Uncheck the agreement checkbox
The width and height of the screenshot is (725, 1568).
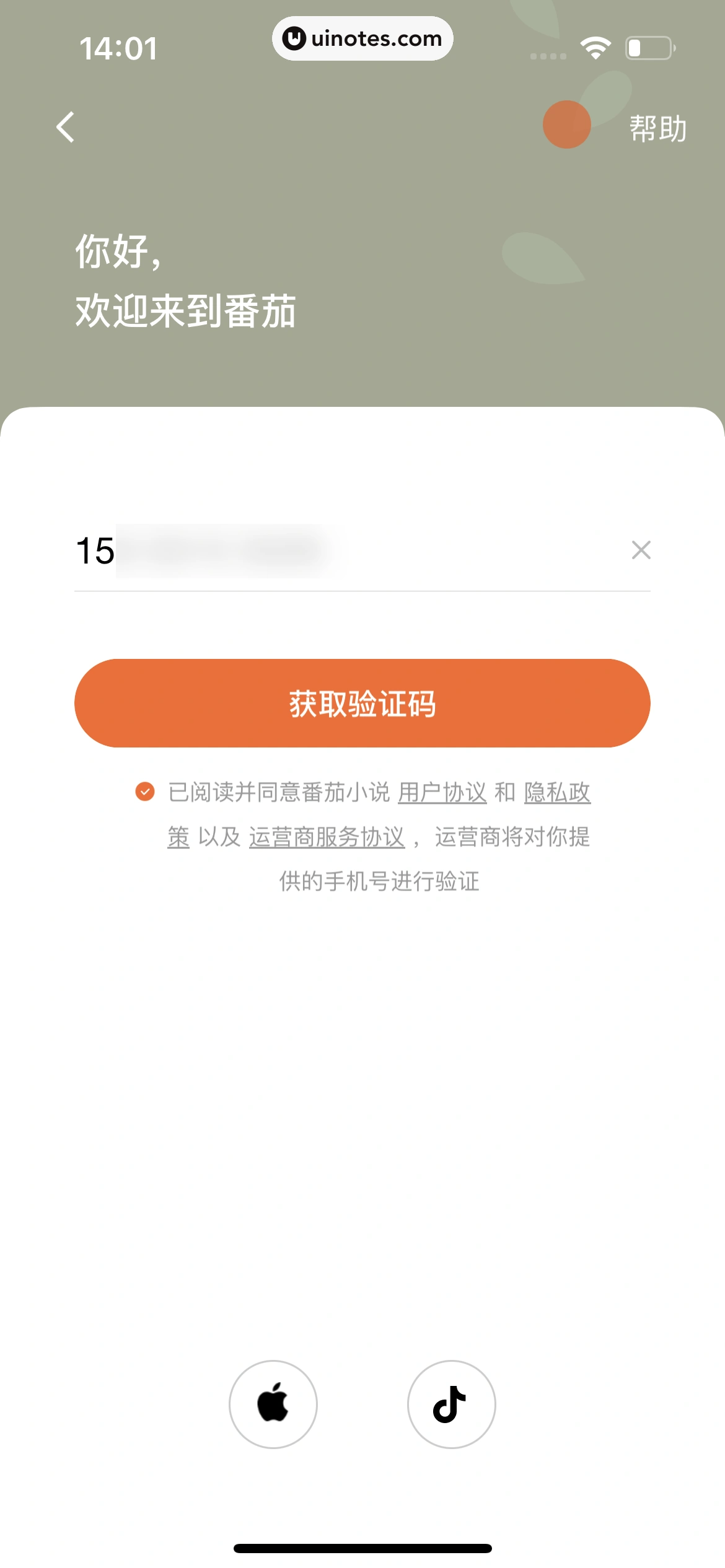(x=145, y=791)
